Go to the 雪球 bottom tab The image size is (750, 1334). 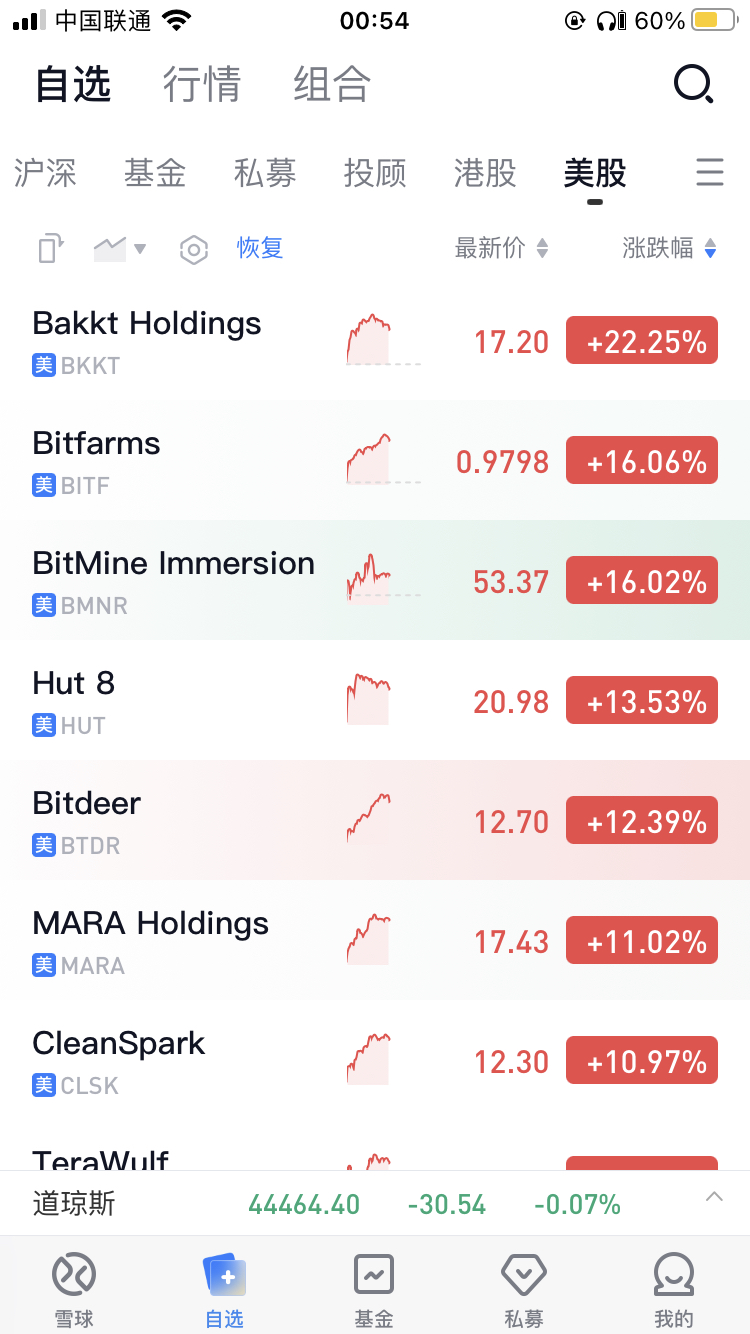tap(74, 1289)
